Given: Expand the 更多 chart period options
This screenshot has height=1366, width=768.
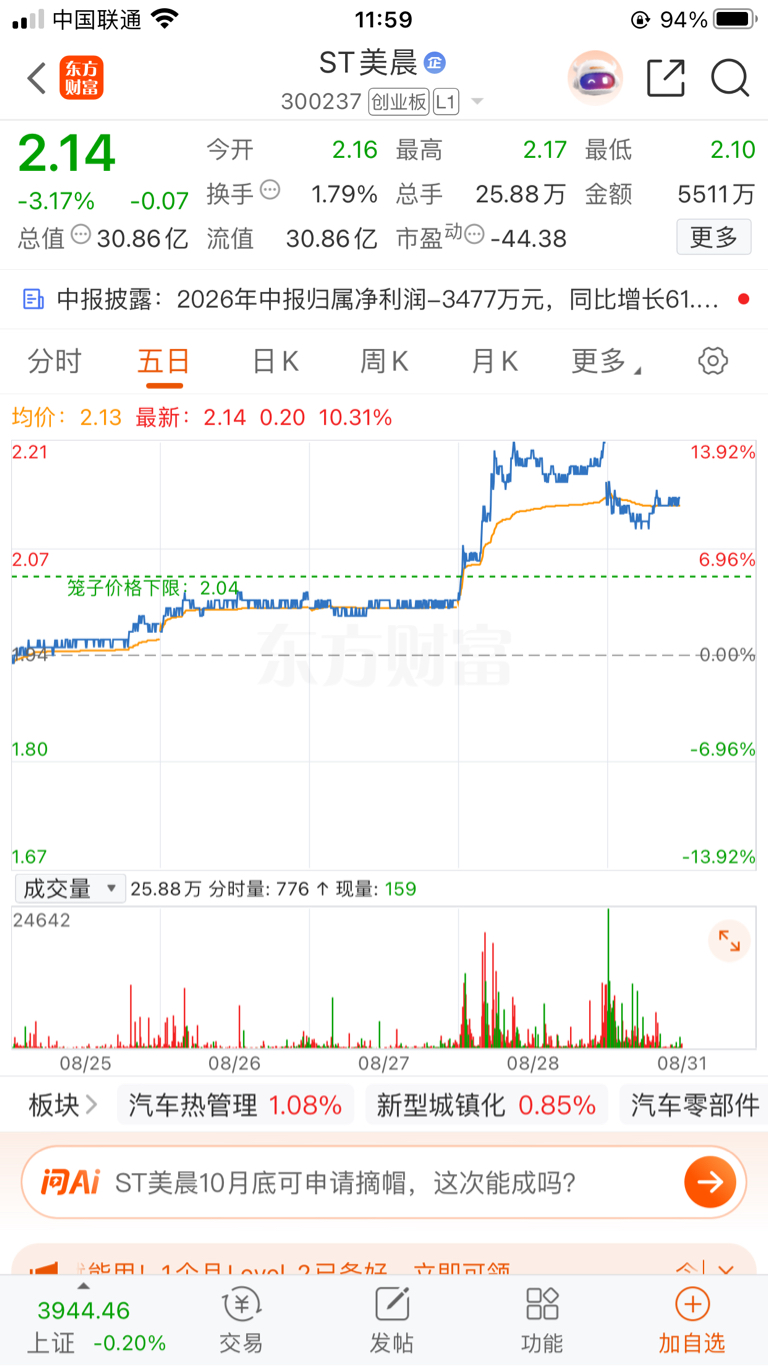Looking at the screenshot, I should point(605,361).
